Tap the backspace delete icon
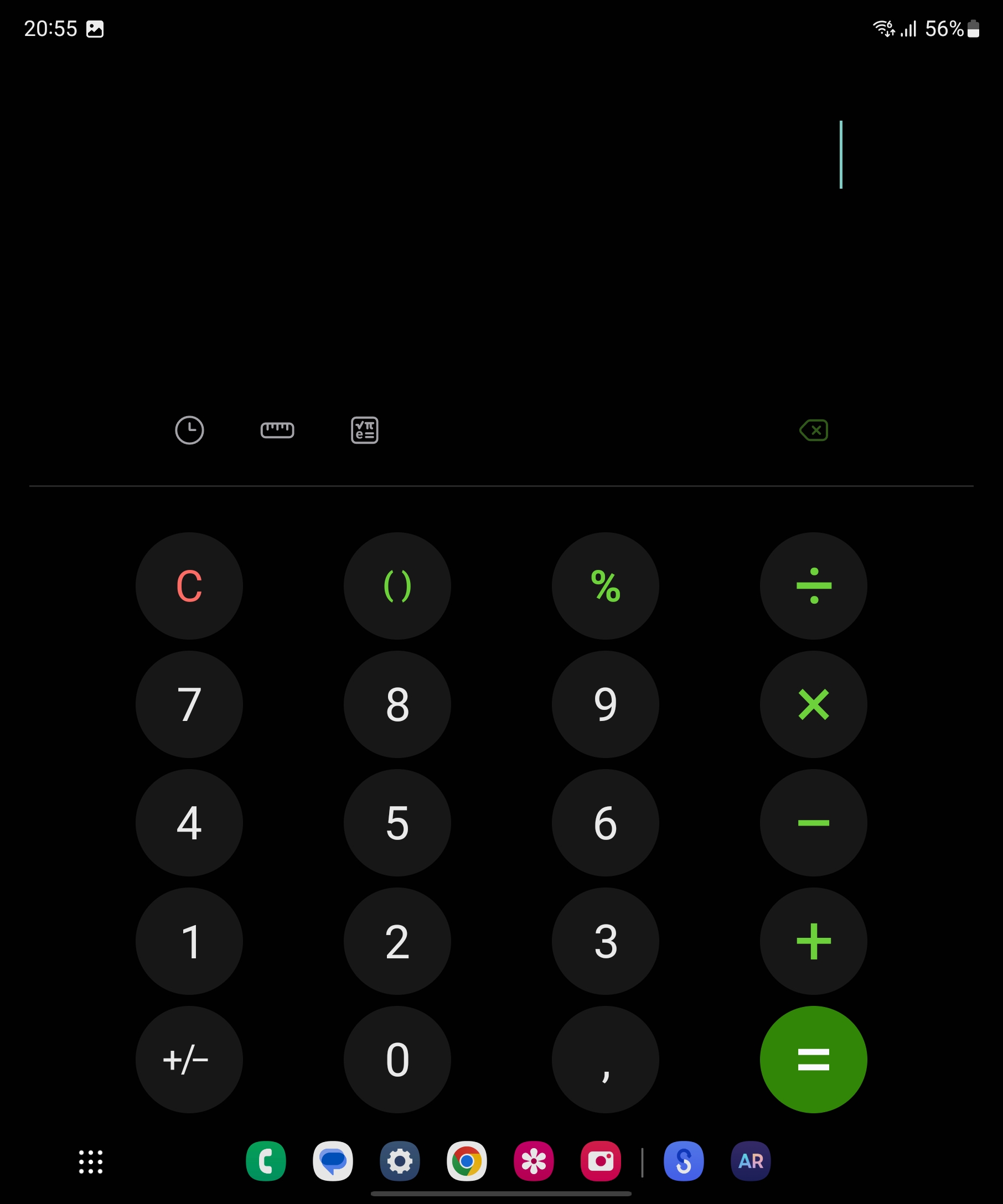 pos(813,430)
